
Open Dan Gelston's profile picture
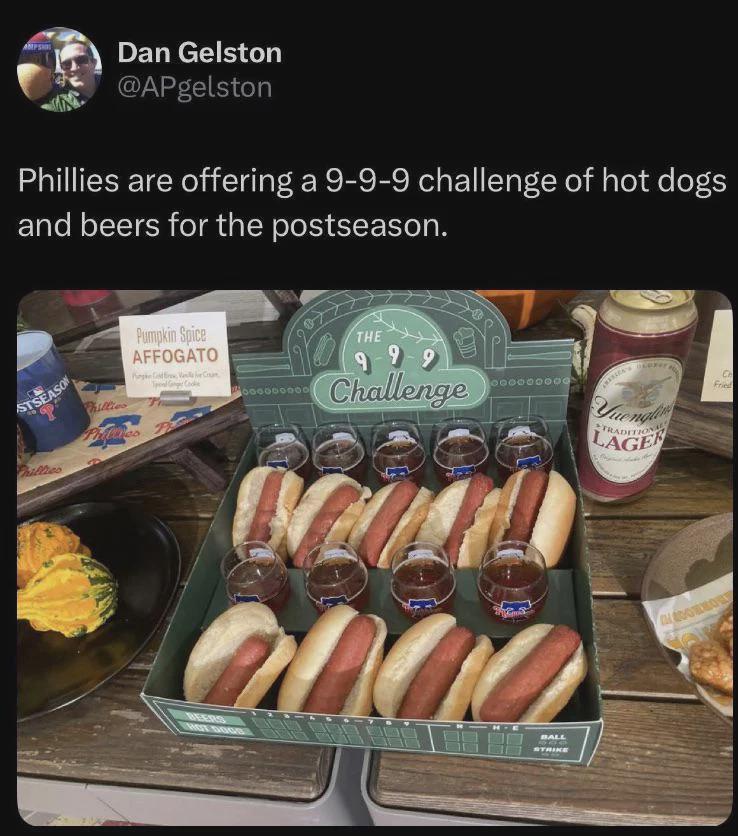click(59, 69)
